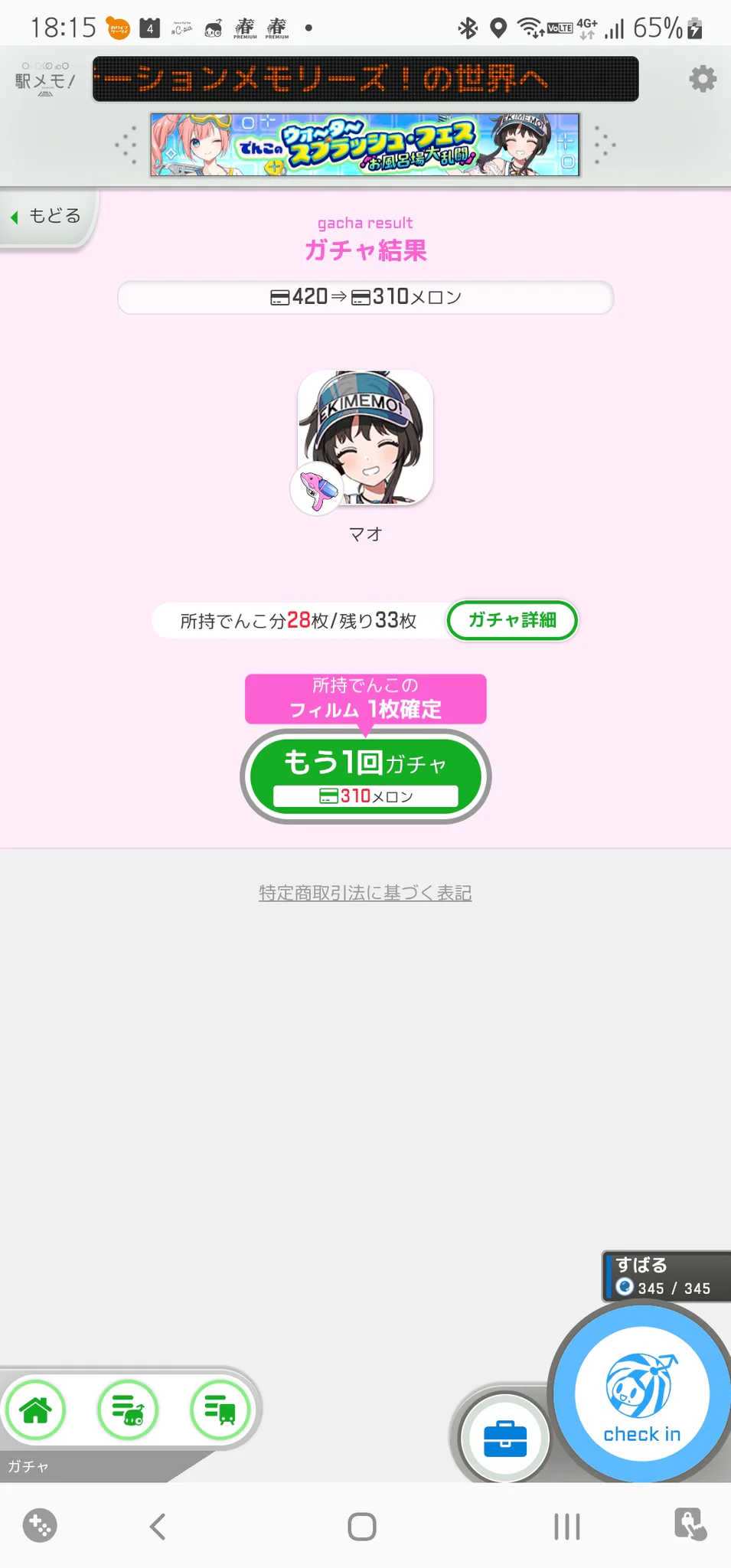Open the Water Splash Fes event banner
Image resolution: width=731 pixels, height=1568 pixels.
coord(365,145)
